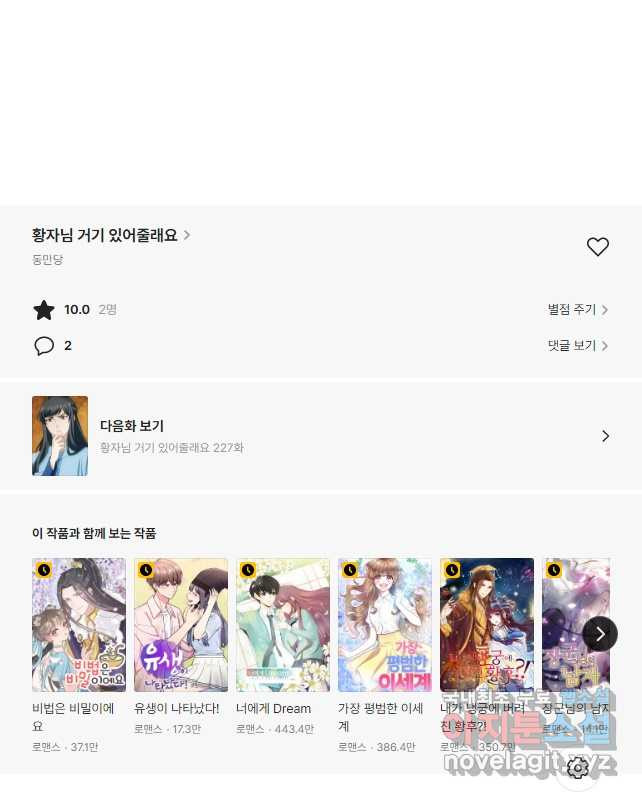Image resolution: width=642 pixels, height=800 pixels.
Task: Add this series to favorites with the heart icon
Action: [597, 247]
